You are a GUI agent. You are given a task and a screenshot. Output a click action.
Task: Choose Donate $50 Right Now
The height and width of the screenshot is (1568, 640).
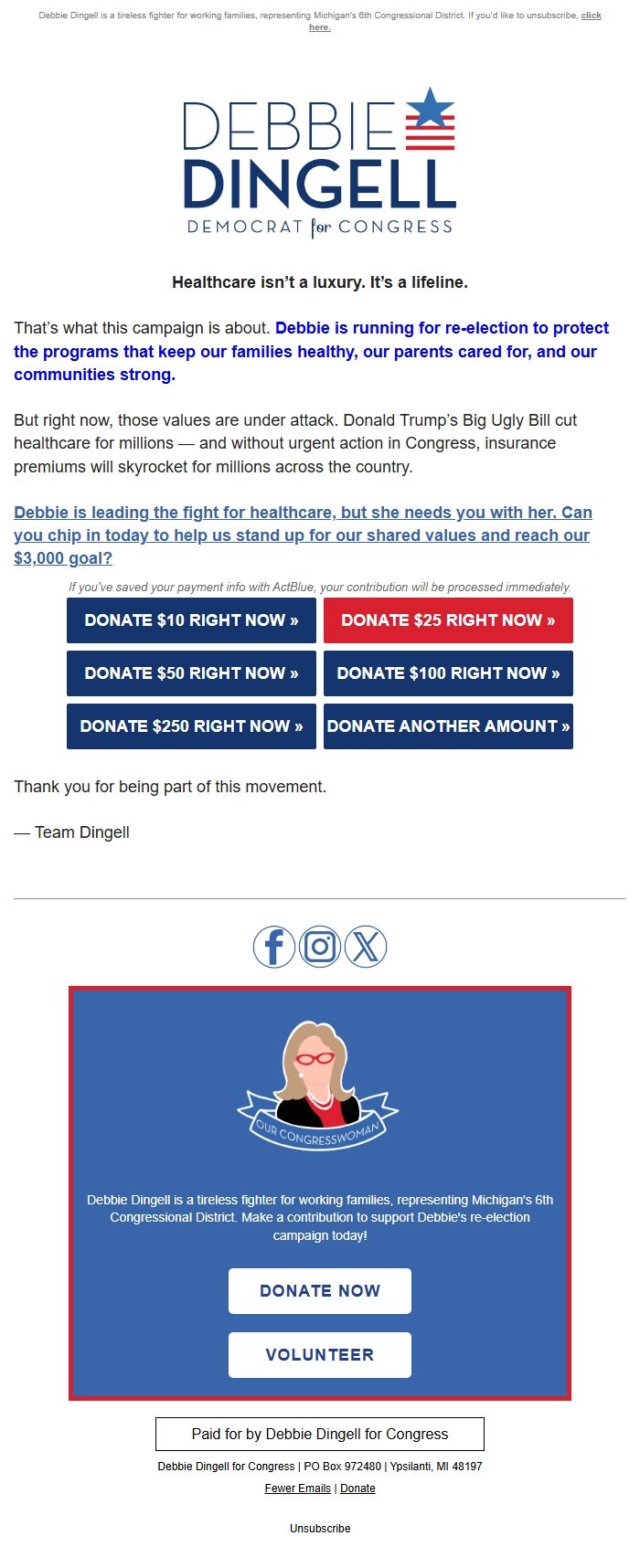click(191, 673)
